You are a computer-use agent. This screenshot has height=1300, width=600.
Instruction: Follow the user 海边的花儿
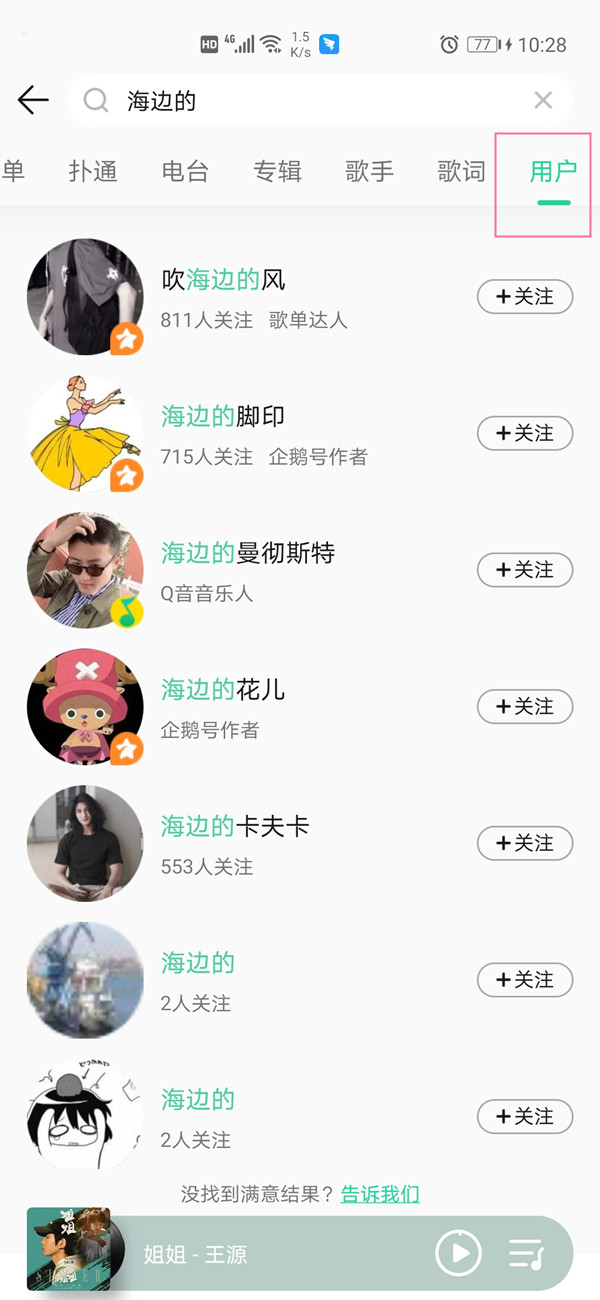(x=525, y=707)
